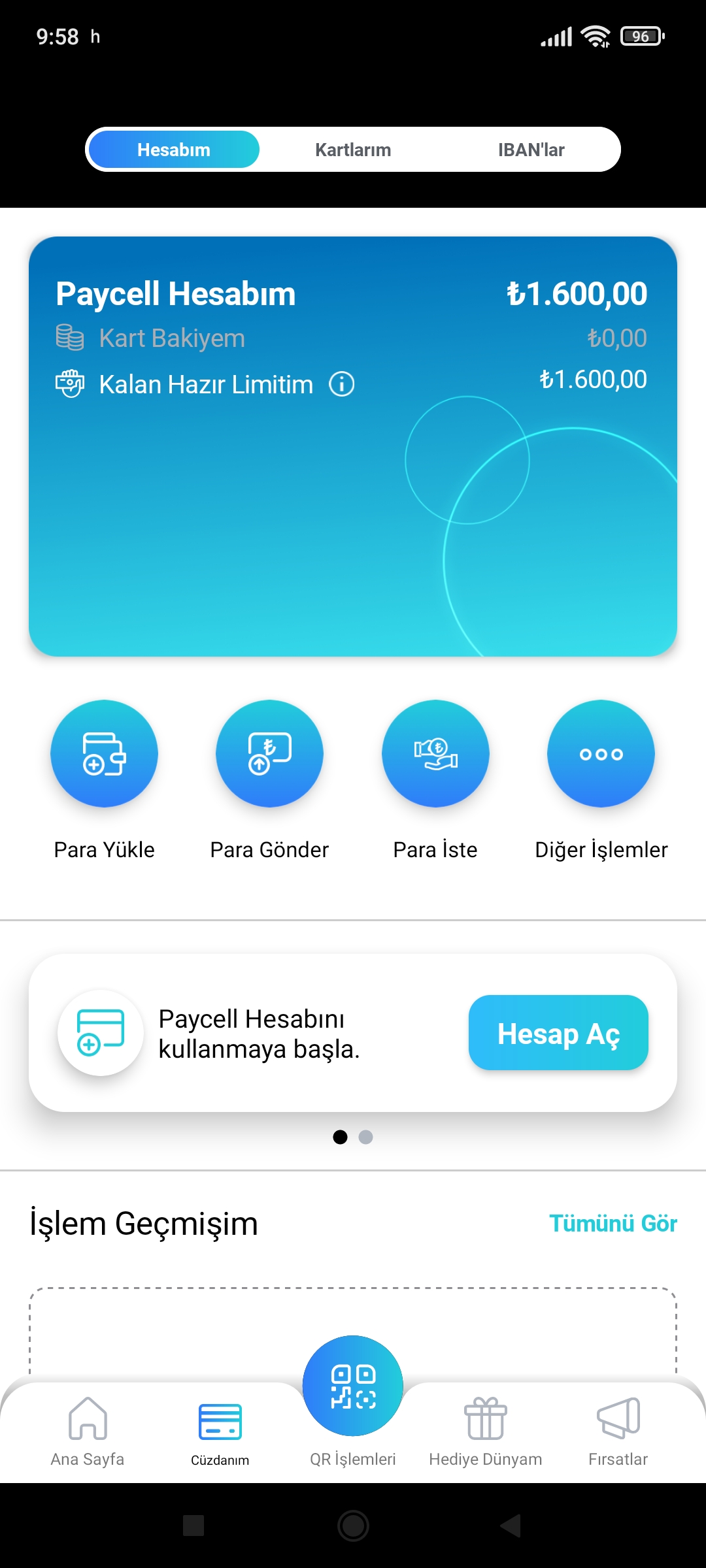
Task: Open Diğer İşlemler
Action: coord(601,754)
